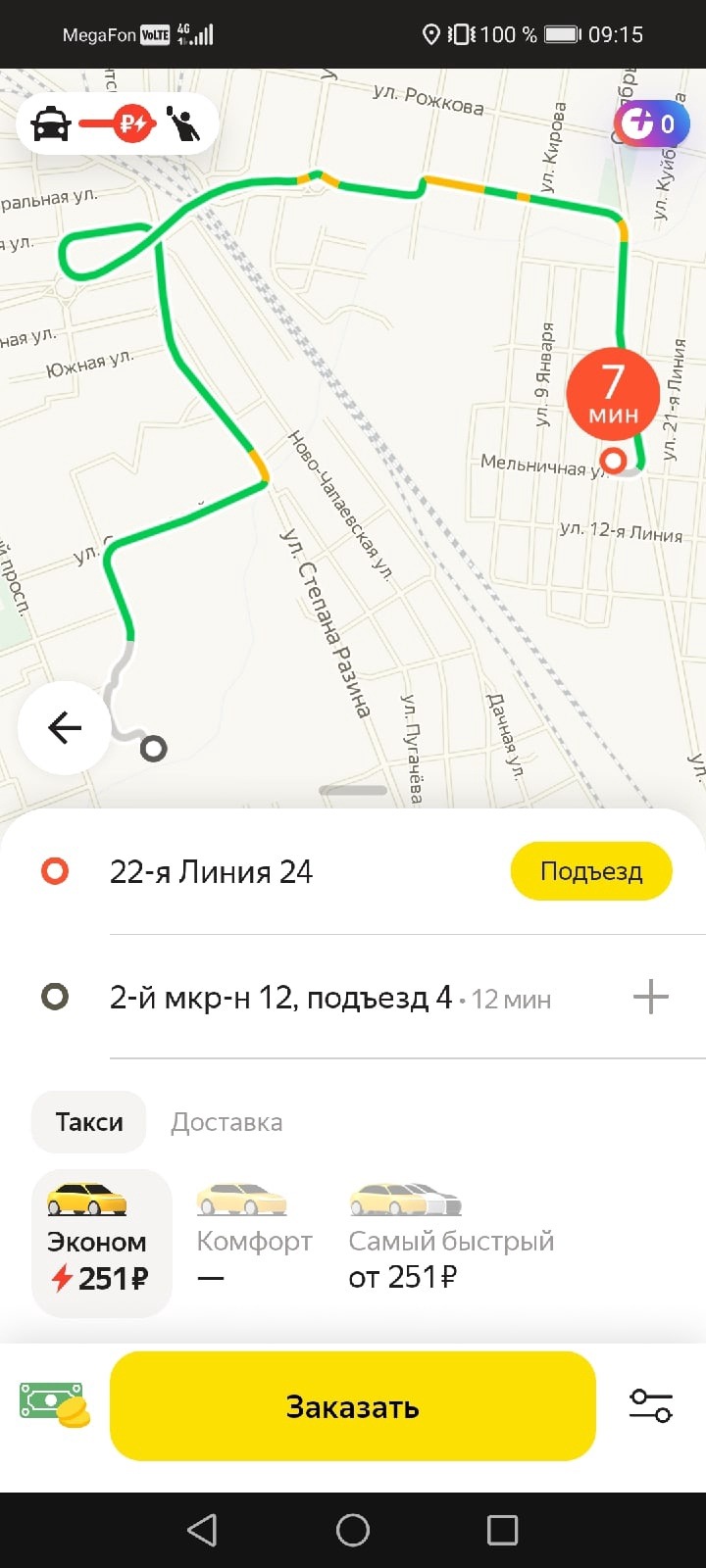The height and width of the screenshot is (1568, 706).
Task: Open ride options and preferences
Action: [650, 1405]
